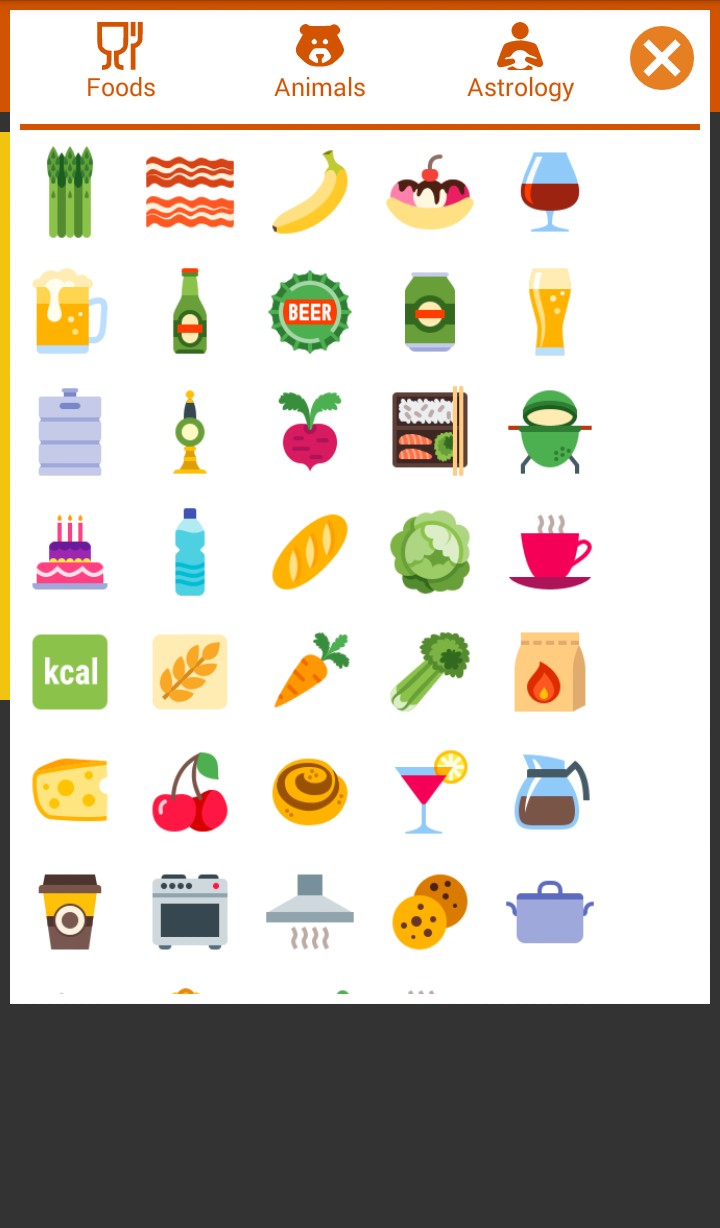This screenshot has height=1228, width=720.
Task: Pick the banana icon
Action: (310, 192)
